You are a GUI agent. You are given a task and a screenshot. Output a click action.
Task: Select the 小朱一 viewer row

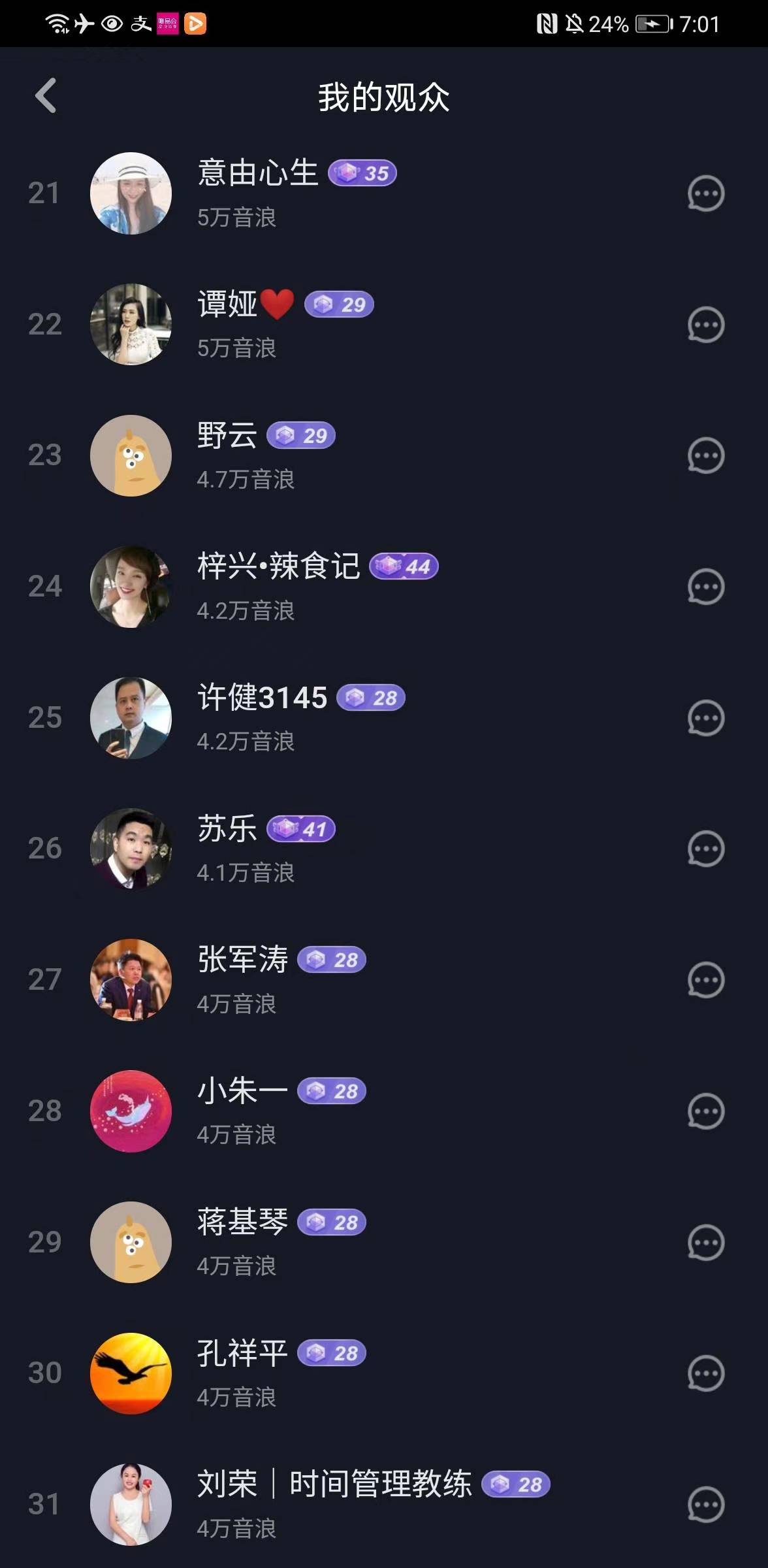click(x=384, y=1111)
